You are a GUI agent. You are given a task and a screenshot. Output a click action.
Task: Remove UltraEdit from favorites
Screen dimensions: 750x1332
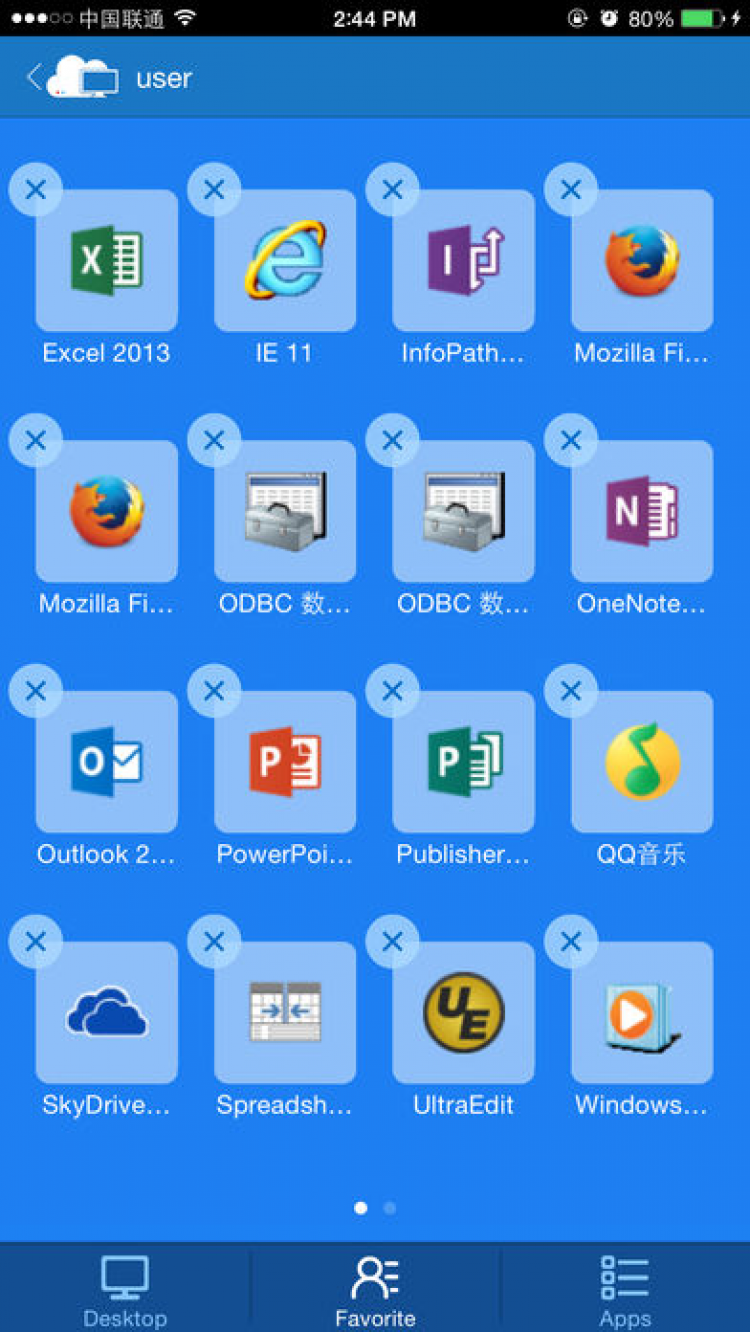[x=393, y=941]
